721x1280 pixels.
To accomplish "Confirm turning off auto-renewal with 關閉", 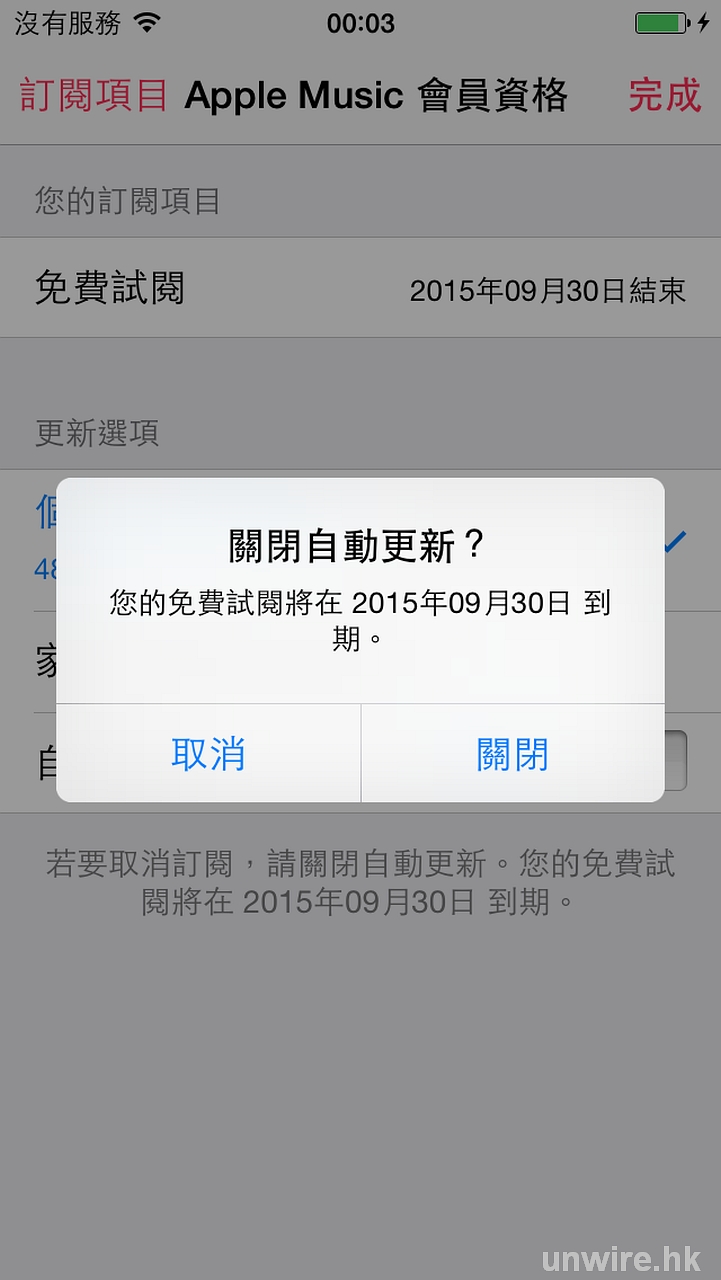I will 512,754.
